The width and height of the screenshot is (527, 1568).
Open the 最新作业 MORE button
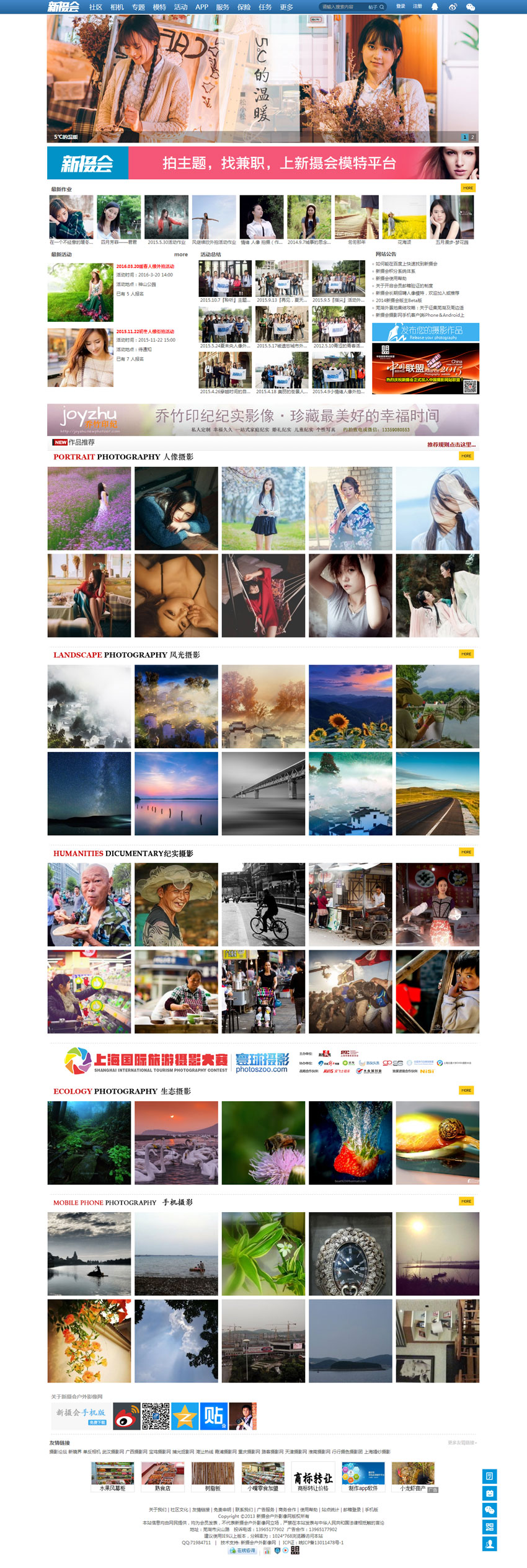pos(467,188)
